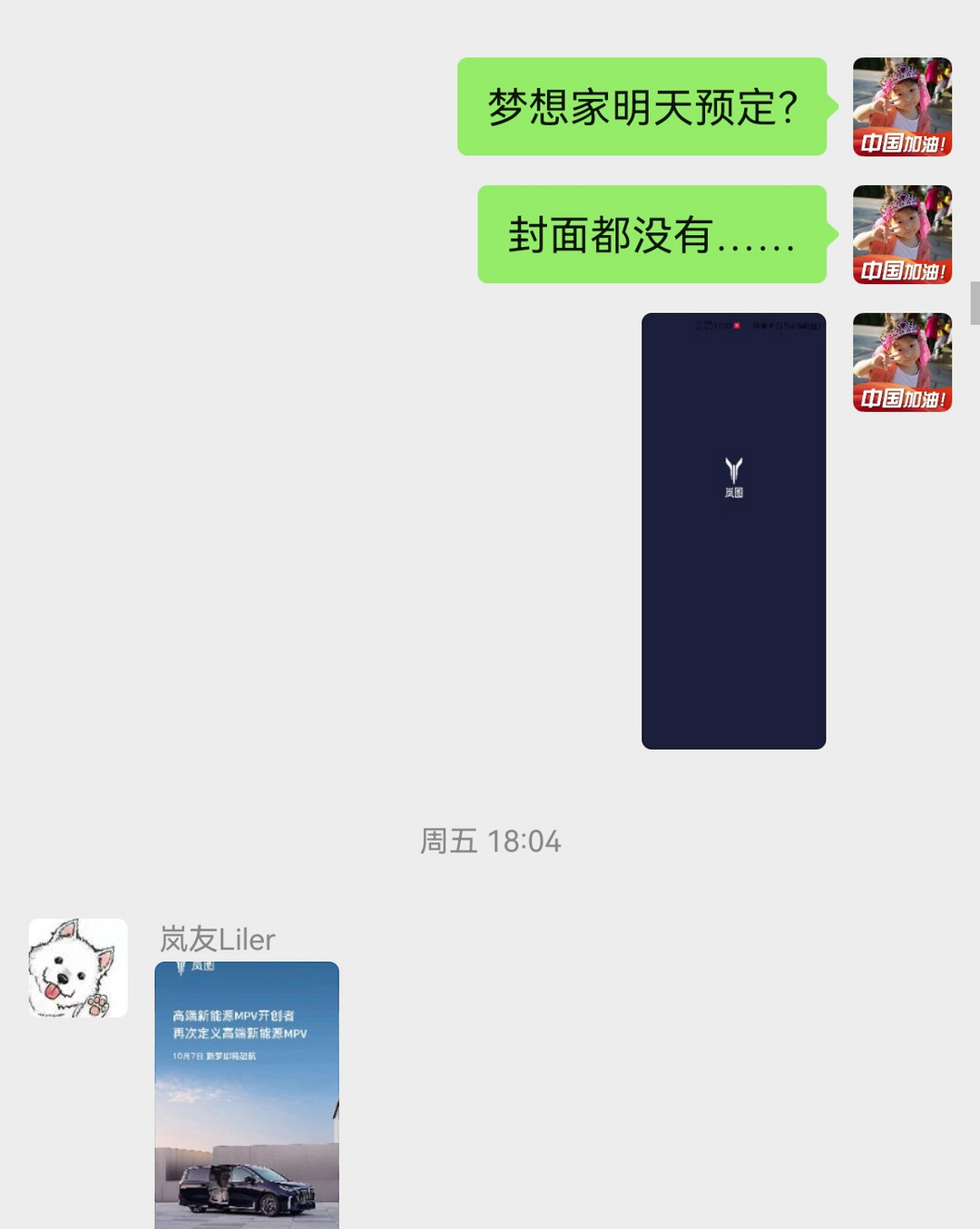Open 岚友Liler's dog avatar profile

78,968
